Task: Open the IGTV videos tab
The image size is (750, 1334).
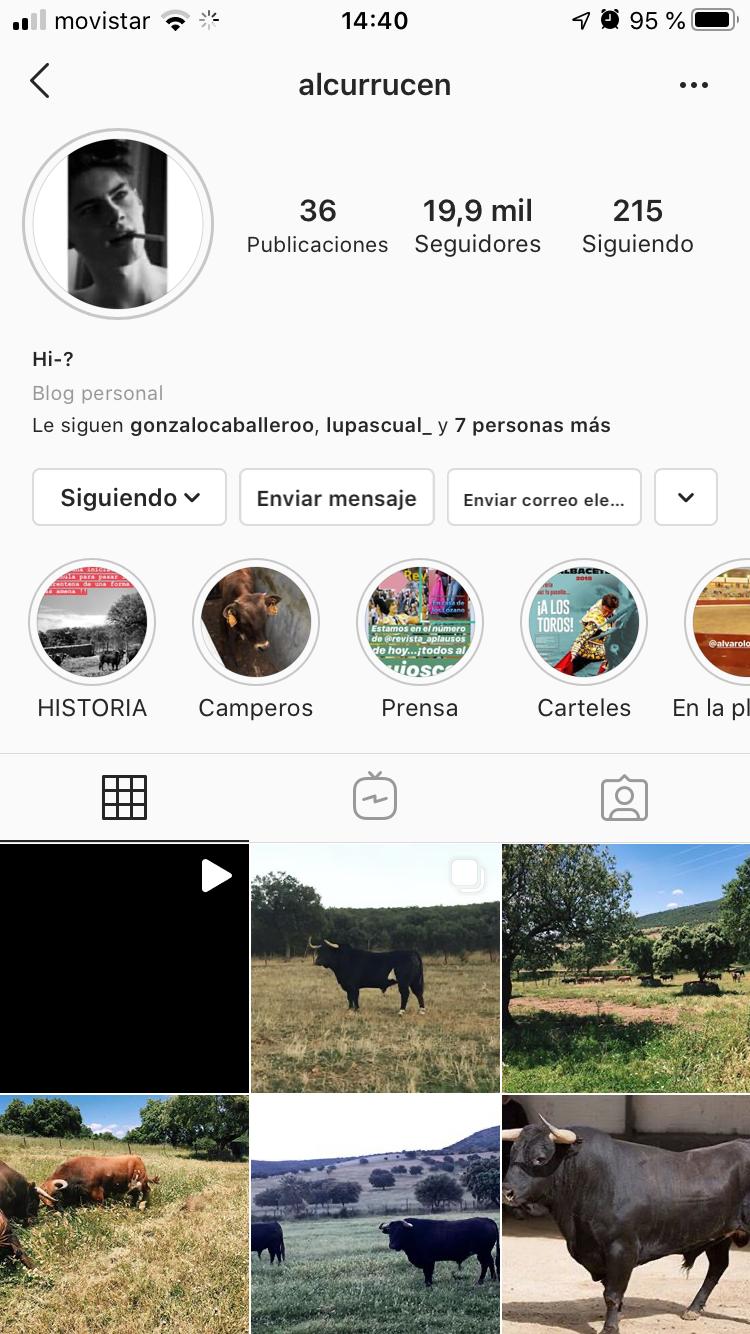Action: click(x=374, y=797)
